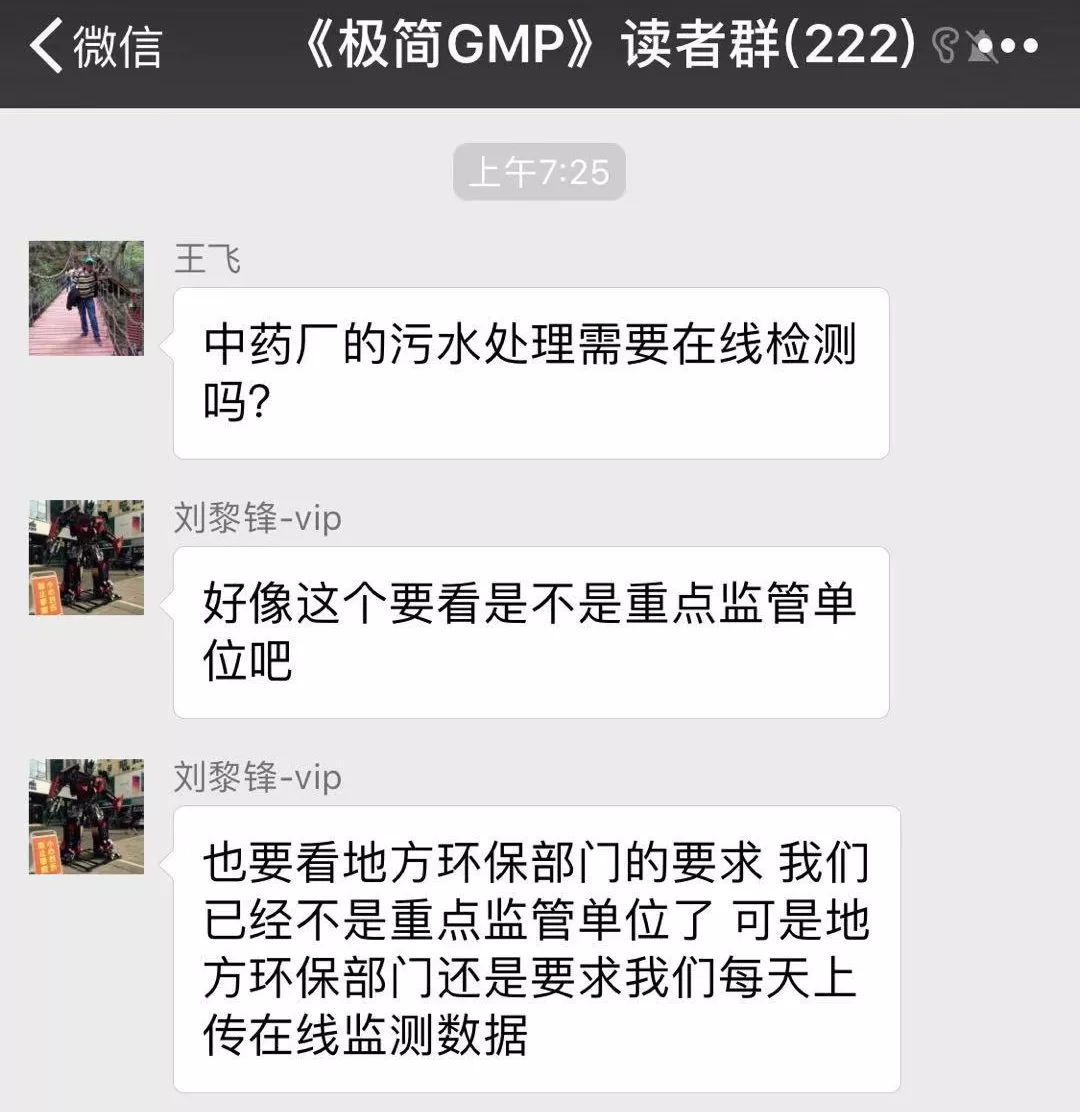
Task: Open 刘黎锋-vip's avatar beside 也要看地方 message
Action: point(86,816)
